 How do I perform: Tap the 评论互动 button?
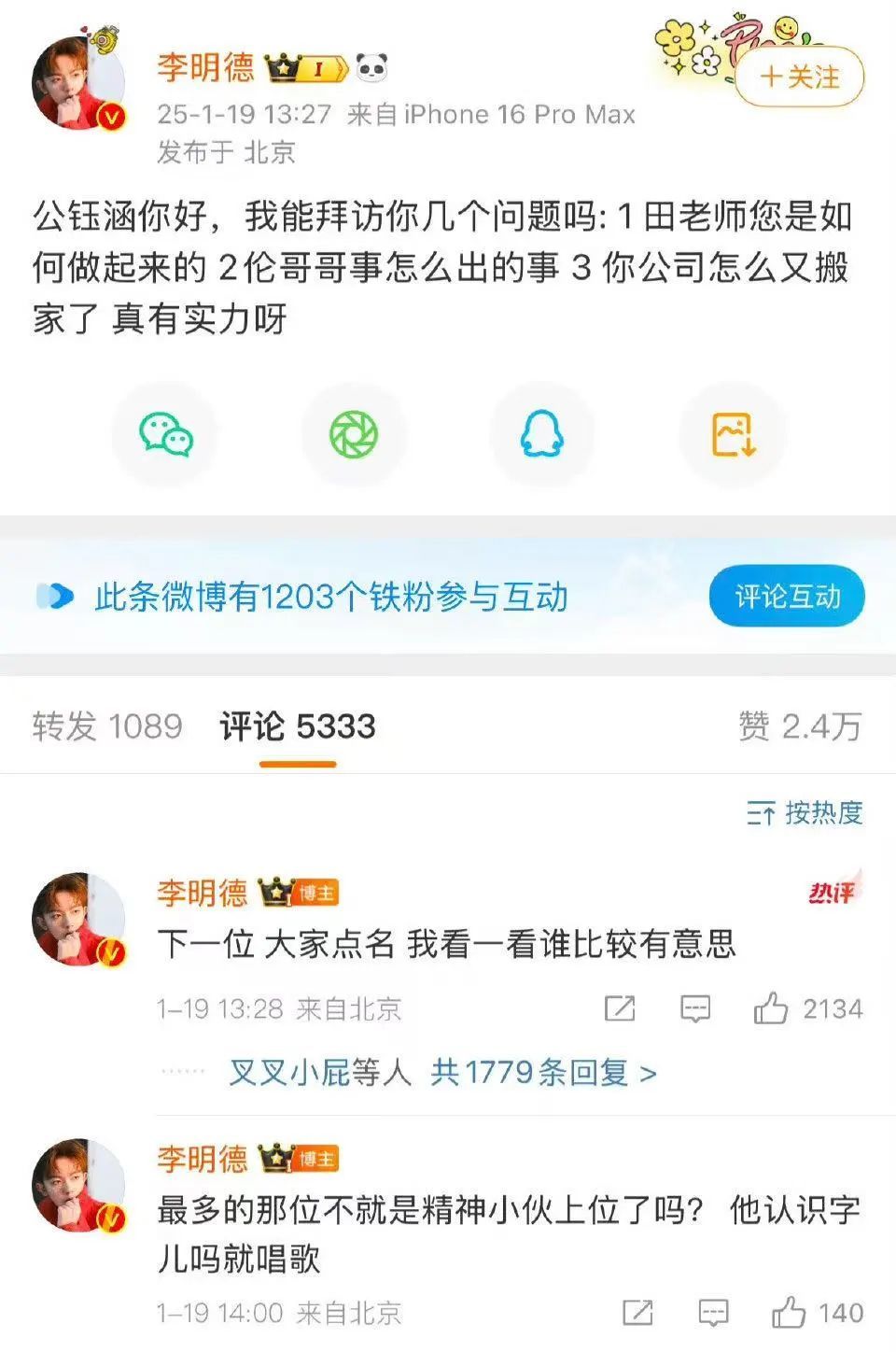tap(787, 597)
